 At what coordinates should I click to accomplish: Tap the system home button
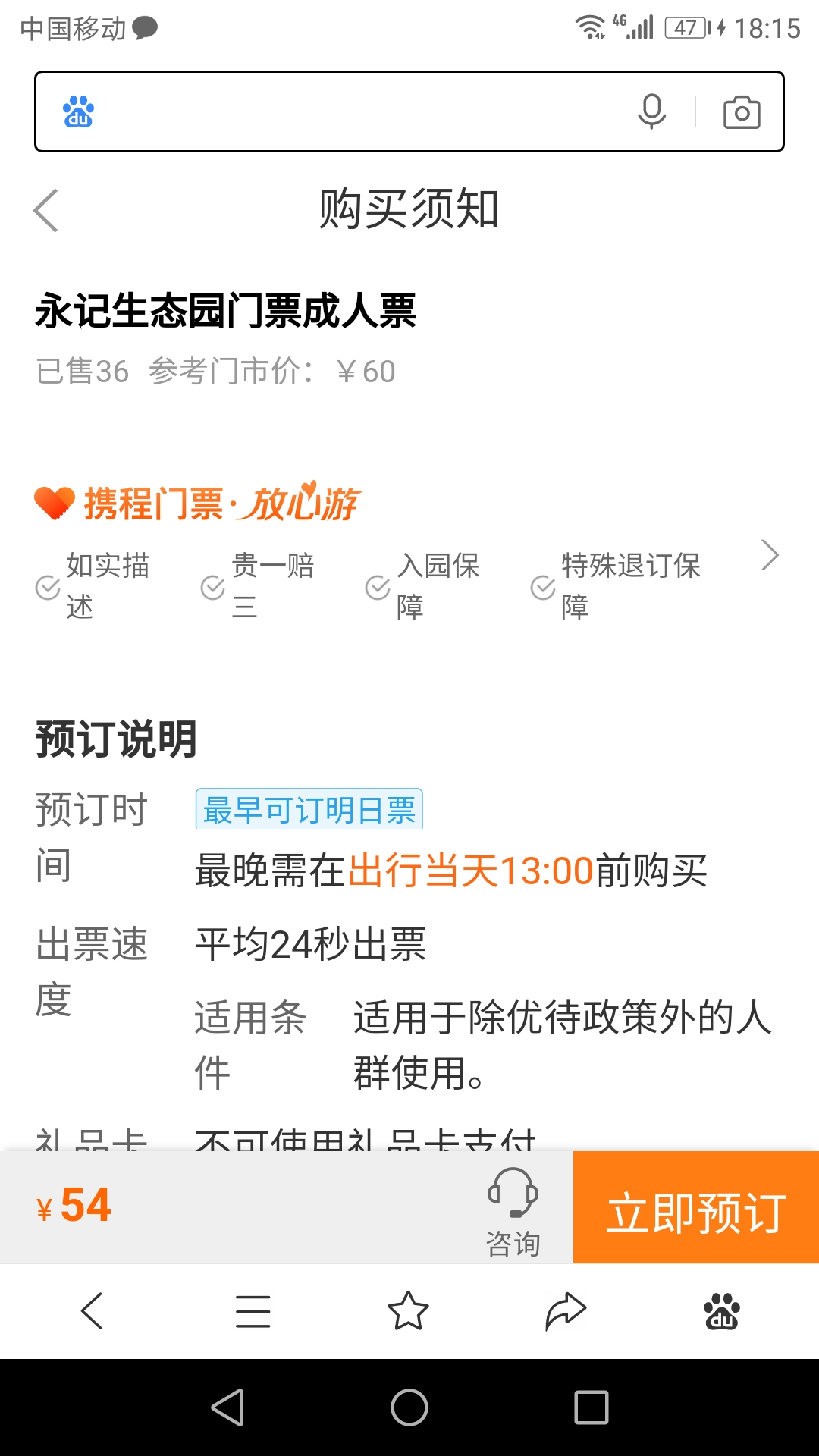pos(409,1407)
